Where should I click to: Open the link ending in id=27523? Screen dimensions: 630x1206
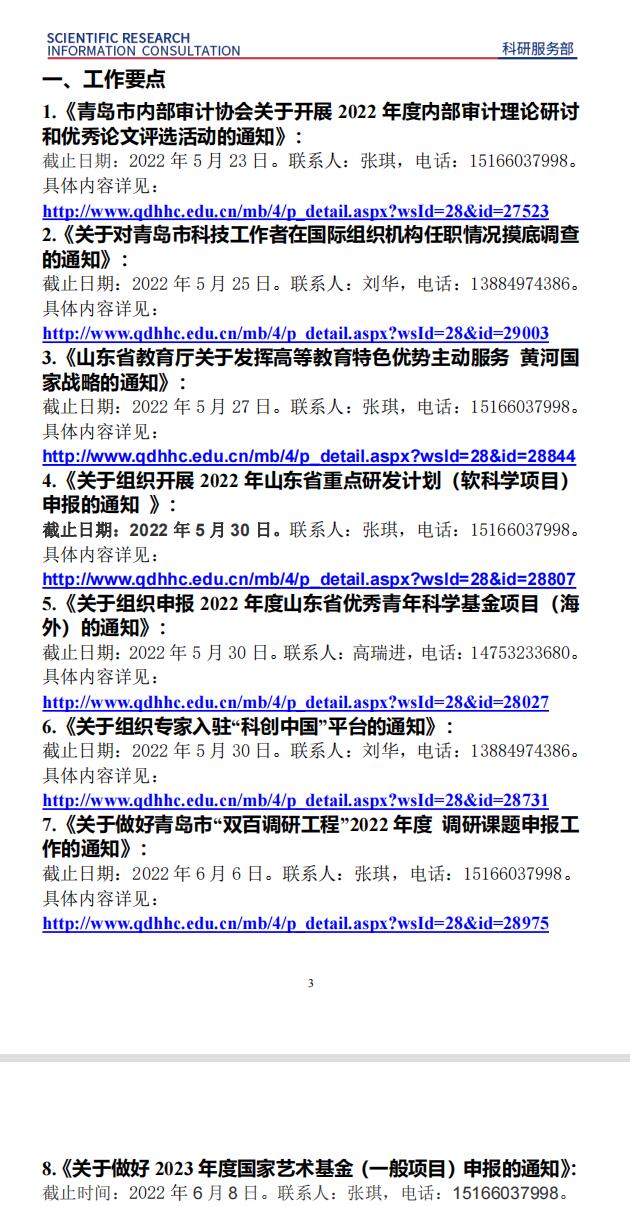[295, 211]
